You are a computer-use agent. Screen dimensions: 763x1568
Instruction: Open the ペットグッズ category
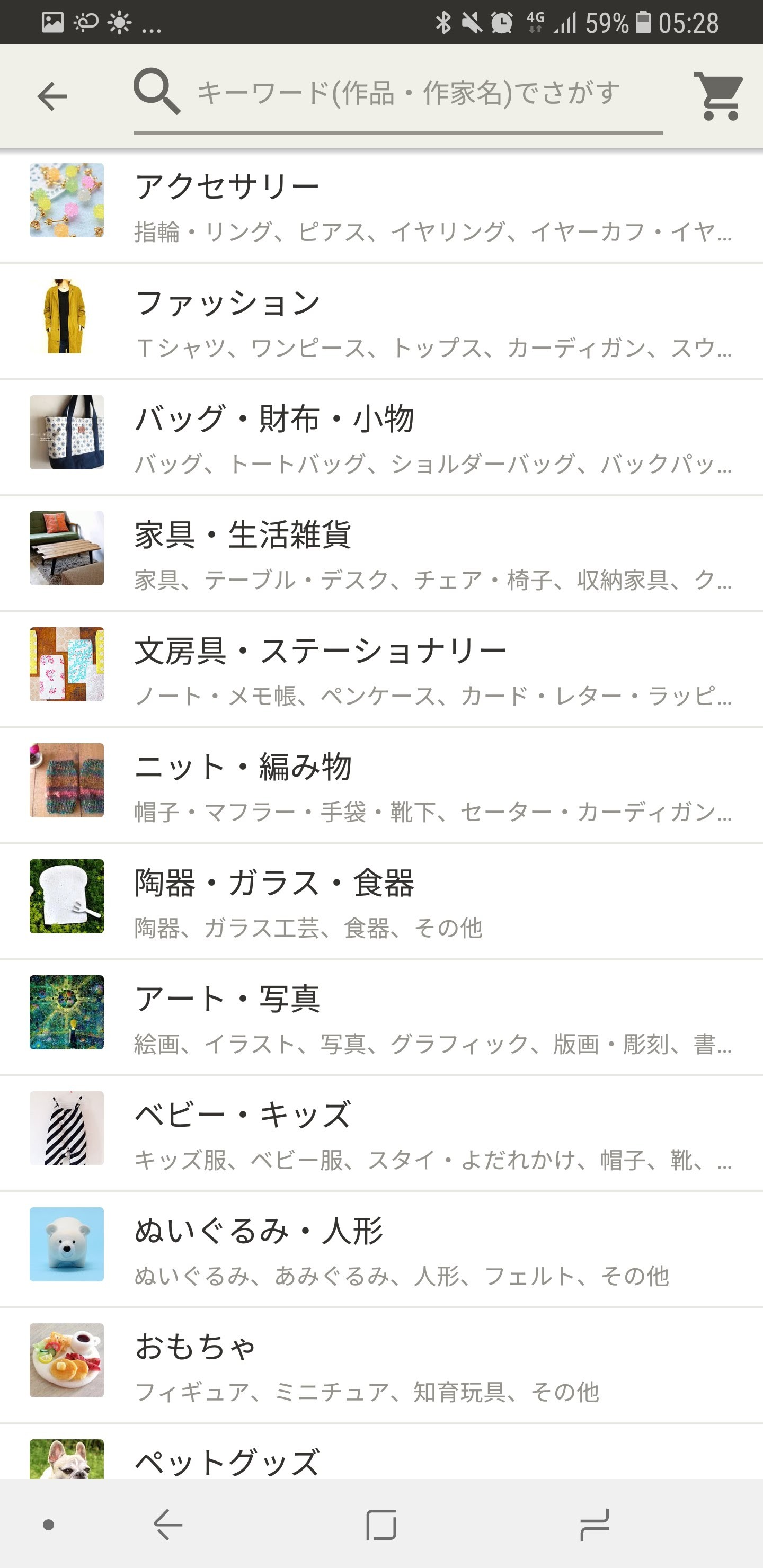[x=381, y=1459]
